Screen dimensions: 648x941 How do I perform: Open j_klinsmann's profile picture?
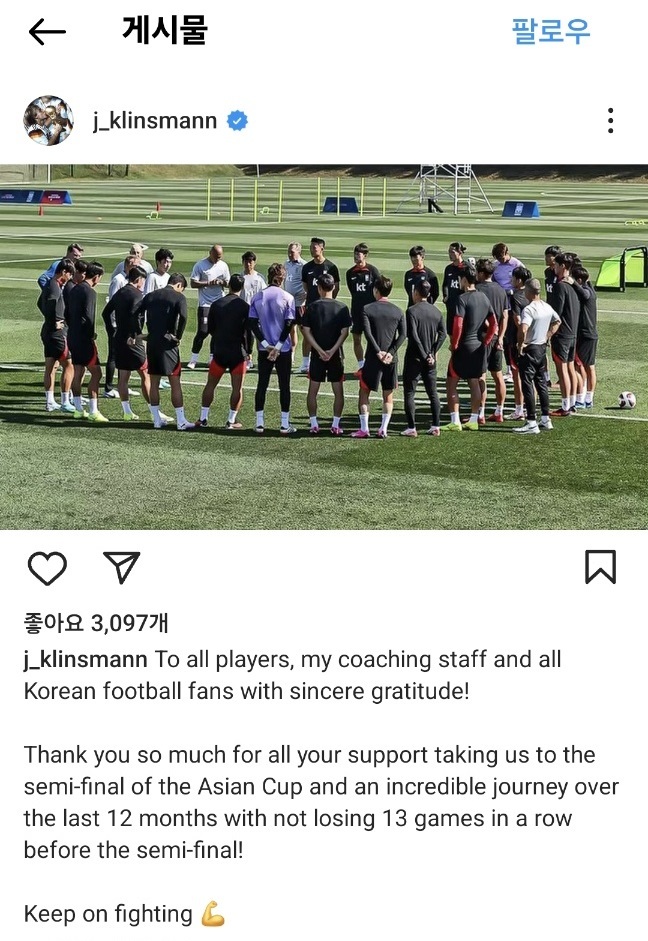point(48,121)
